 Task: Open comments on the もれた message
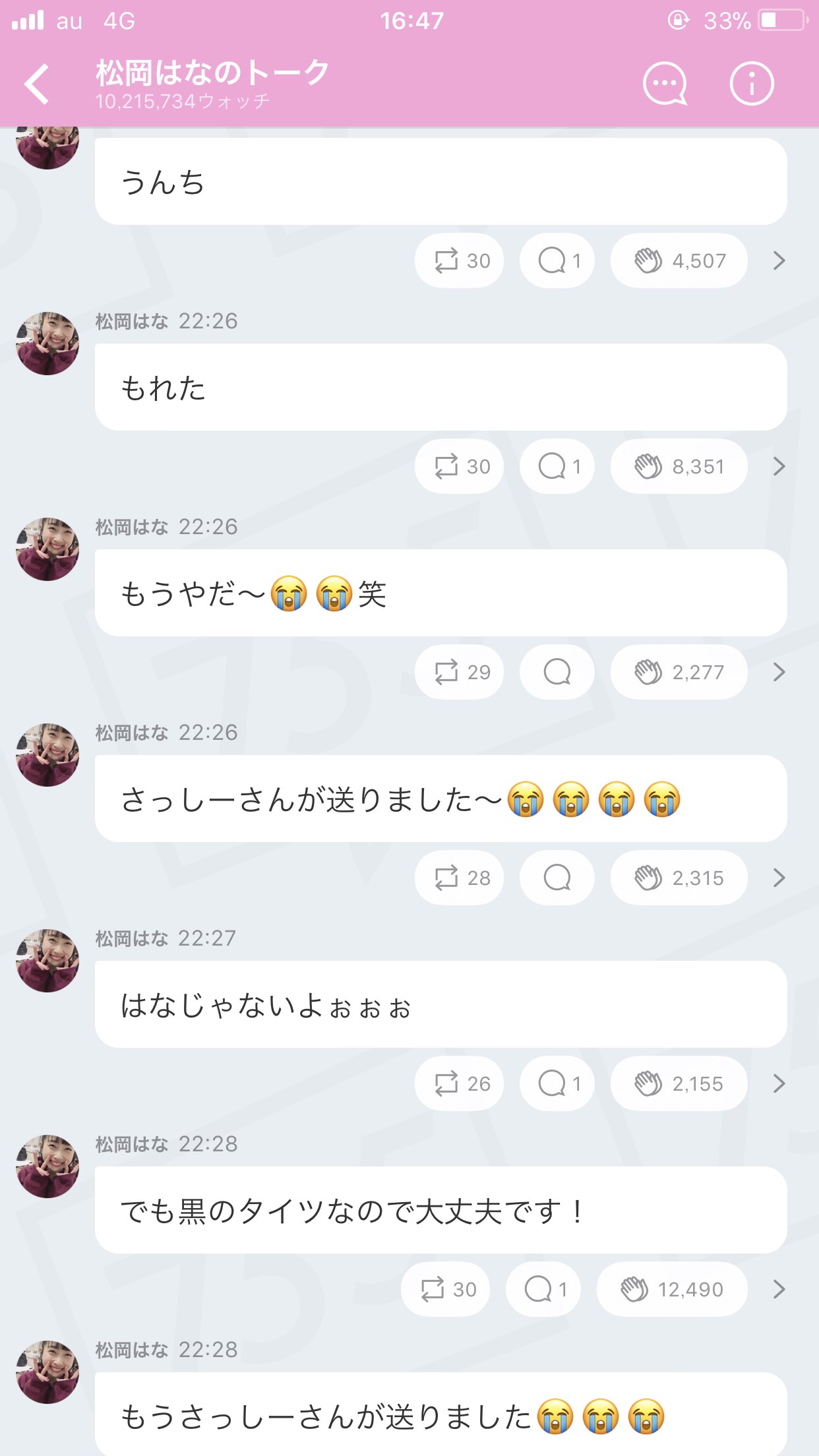point(557,466)
